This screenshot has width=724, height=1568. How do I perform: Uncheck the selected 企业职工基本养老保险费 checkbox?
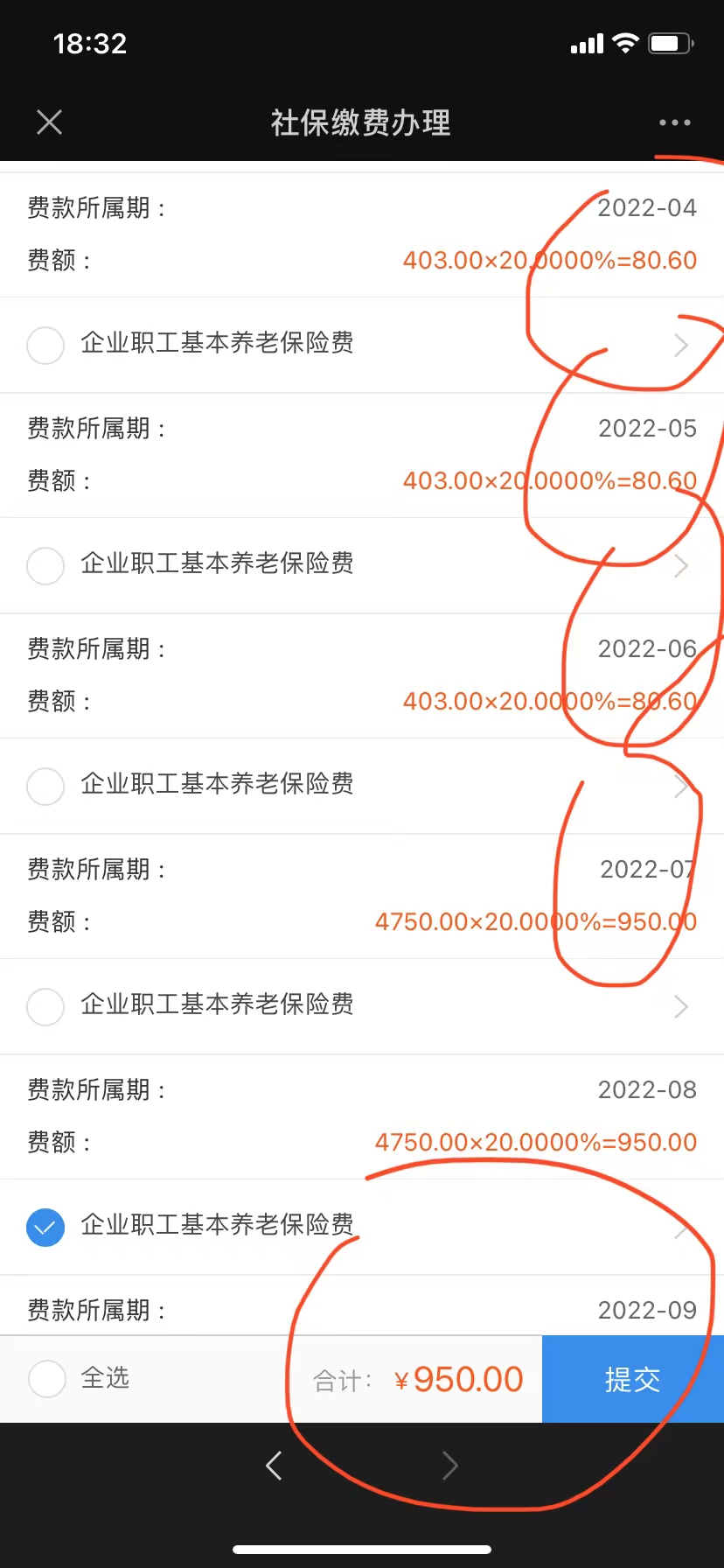45,1227
